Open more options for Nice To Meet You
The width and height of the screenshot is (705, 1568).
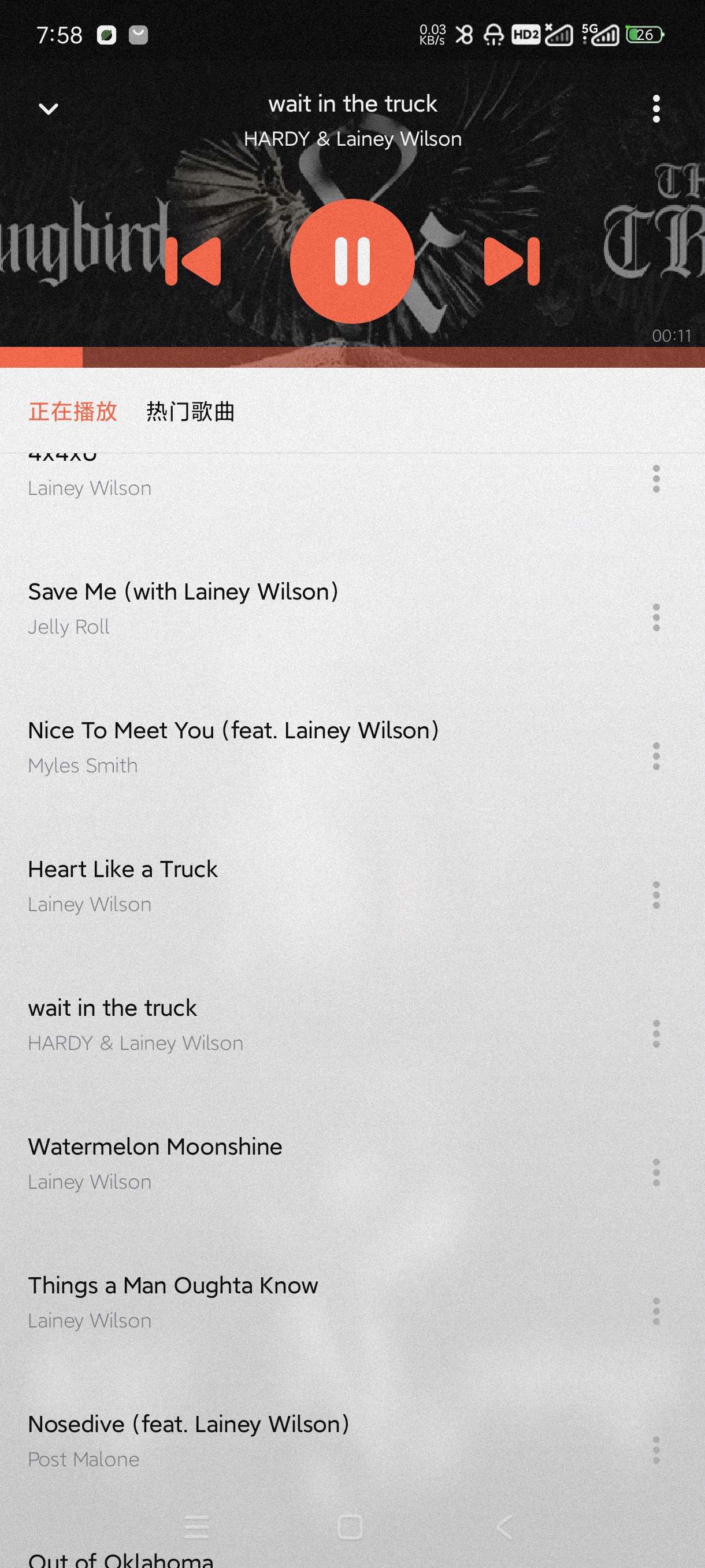pos(656,757)
